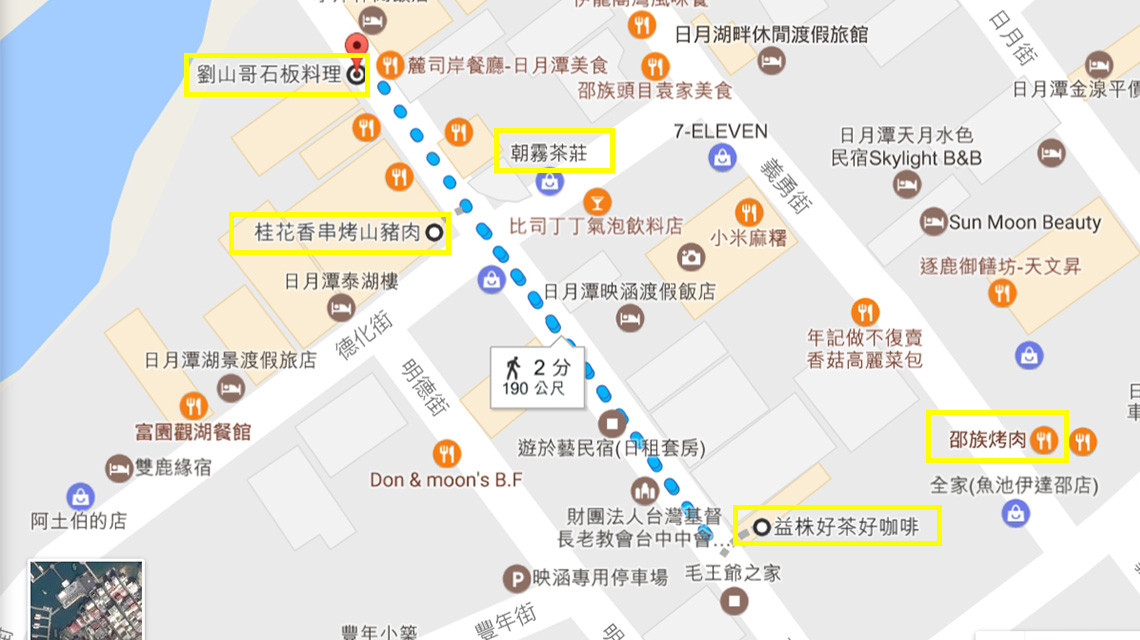1140x640 pixels.
Task: Tap the 比司丁丁氣泡飲料店 bar marker
Action: point(598,200)
